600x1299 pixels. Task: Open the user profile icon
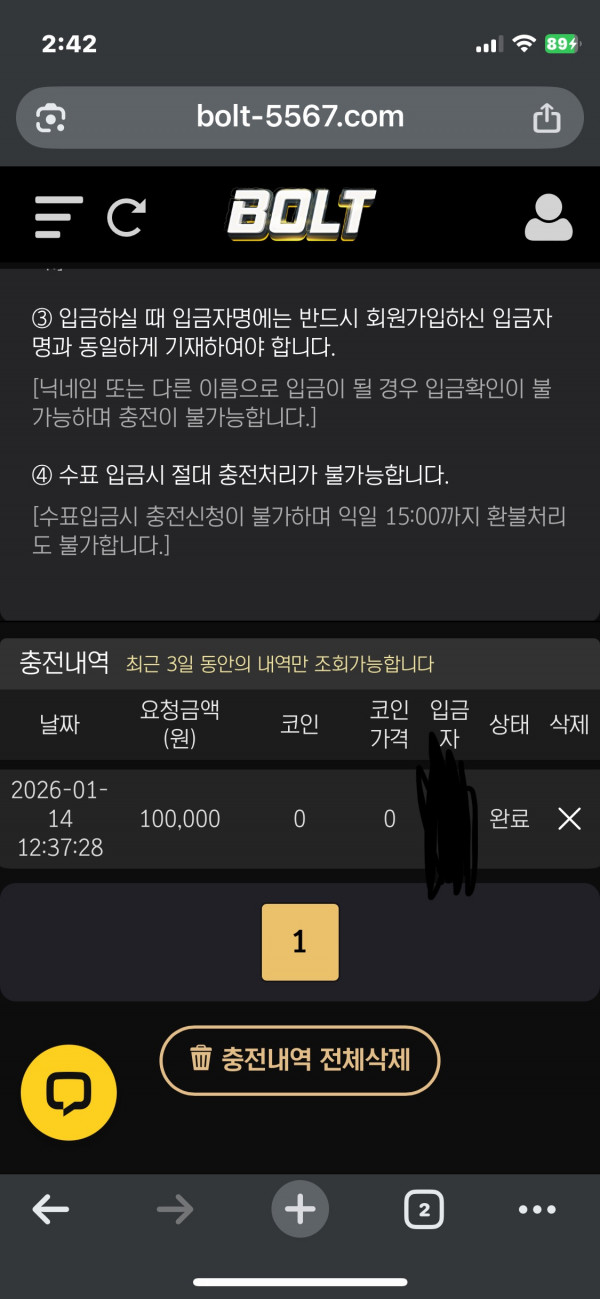548,216
